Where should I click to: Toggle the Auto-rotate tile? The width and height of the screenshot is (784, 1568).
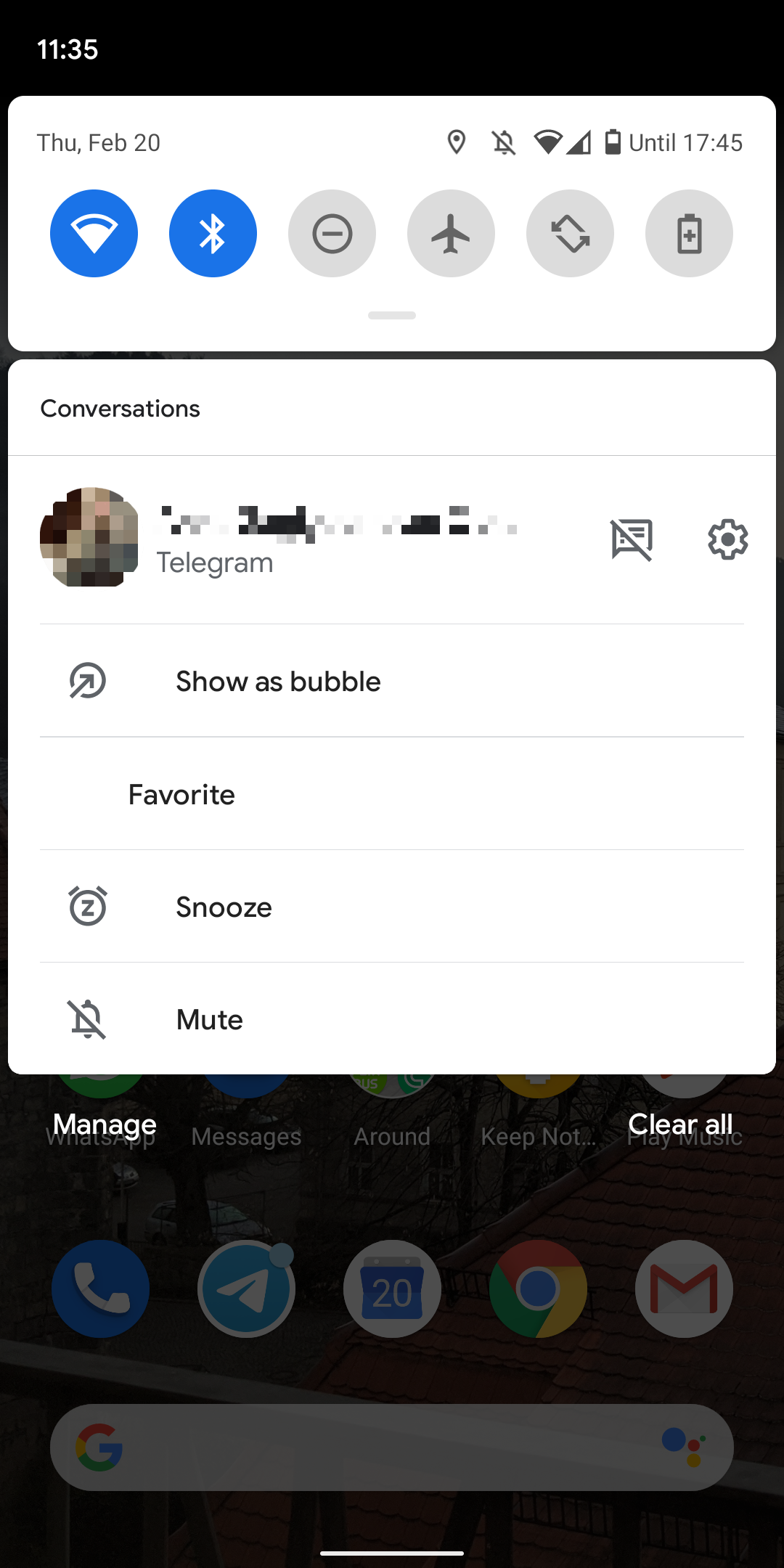tap(570, 233)
